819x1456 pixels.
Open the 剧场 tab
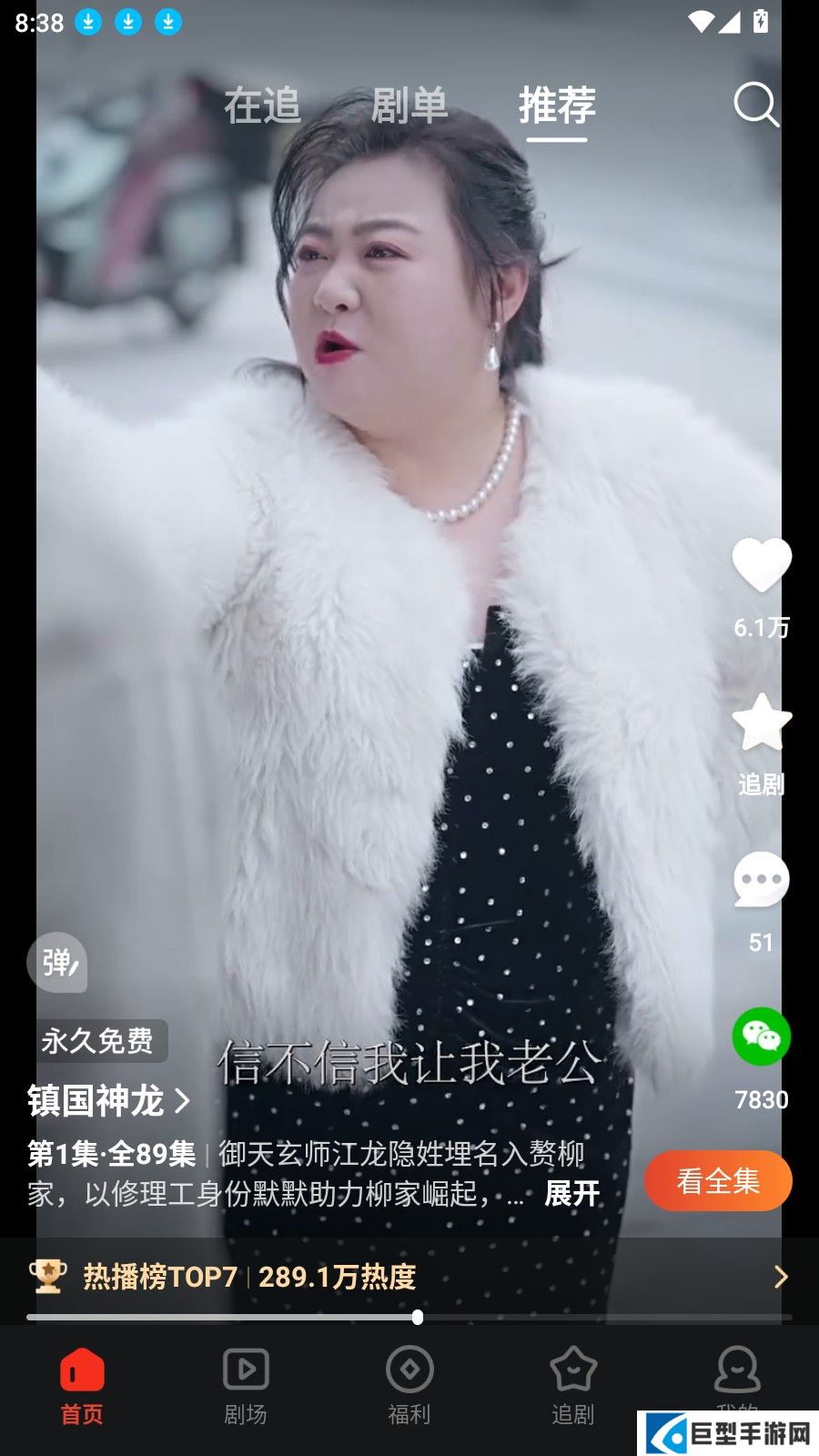246,1386
